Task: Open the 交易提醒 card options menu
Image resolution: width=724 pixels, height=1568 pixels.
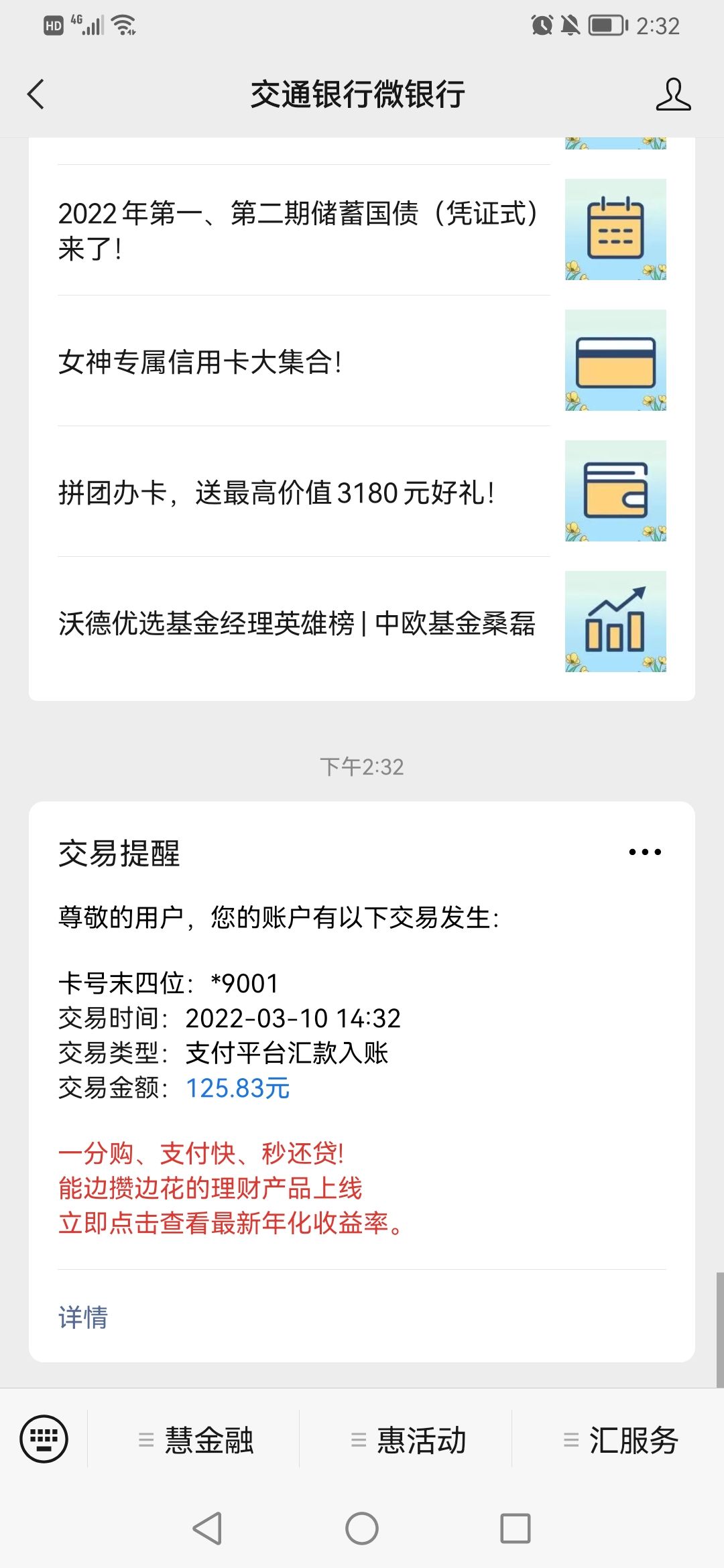Action: [645, 852]
